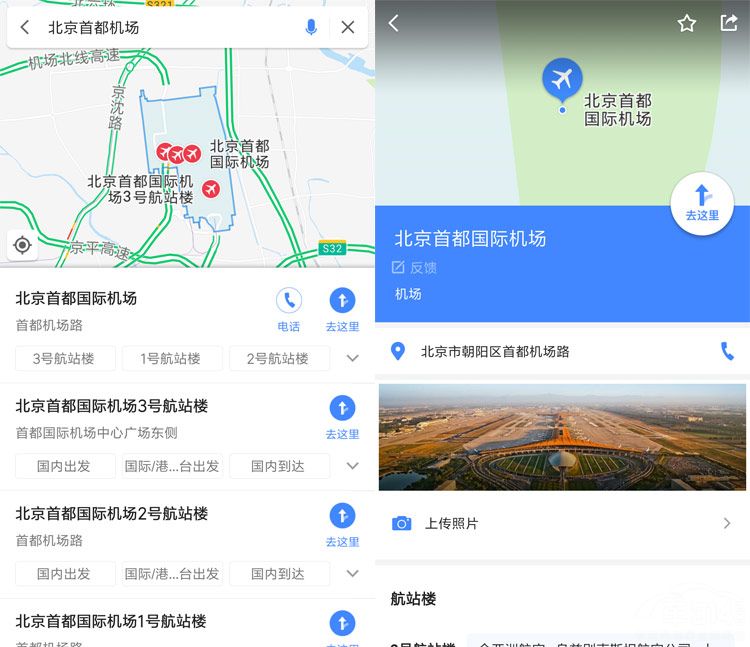Tap the round 去这里 floating button
Viewport: 750px width, 647px height.
(702, 203)
